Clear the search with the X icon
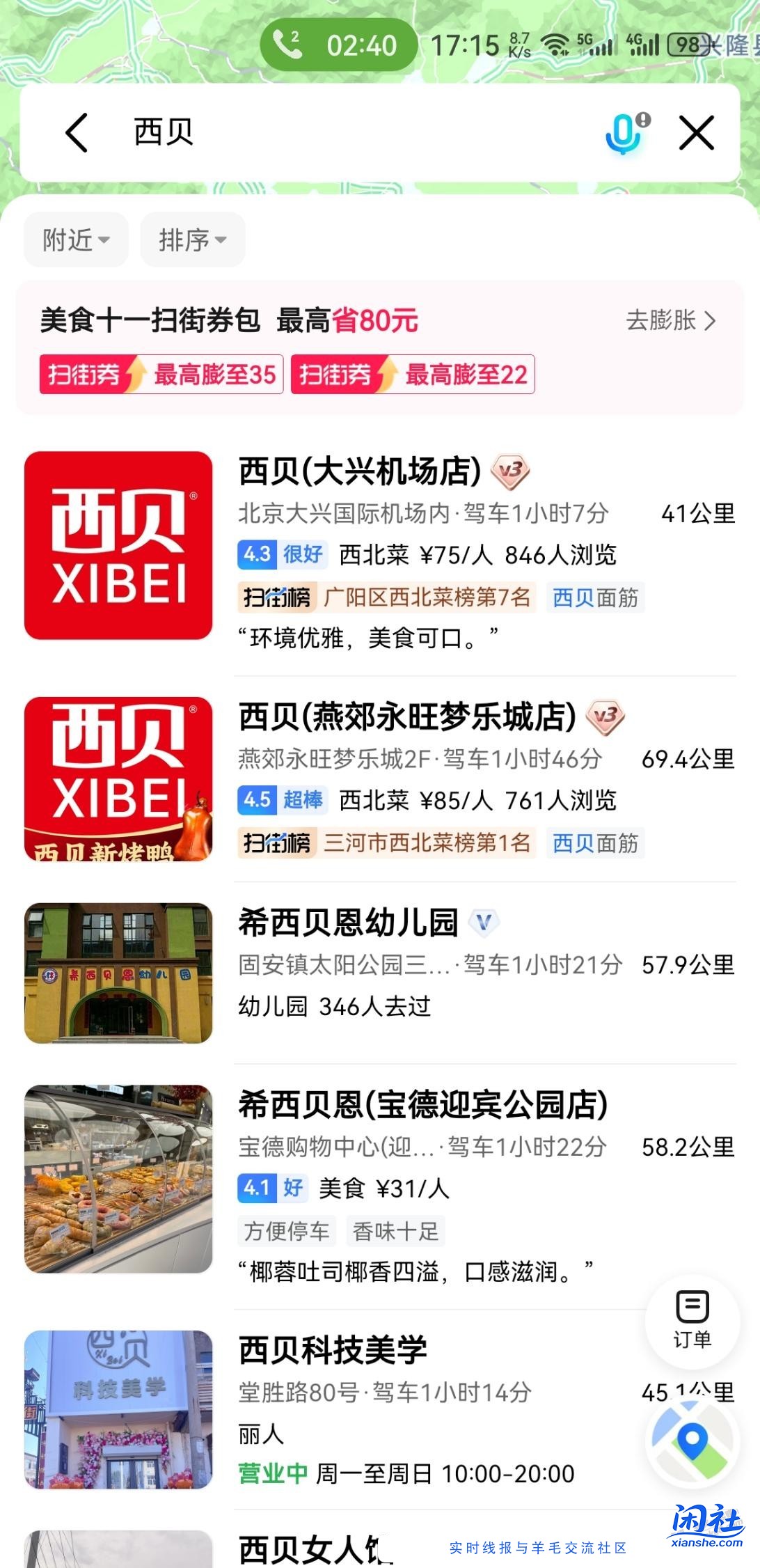 point(695,132)
